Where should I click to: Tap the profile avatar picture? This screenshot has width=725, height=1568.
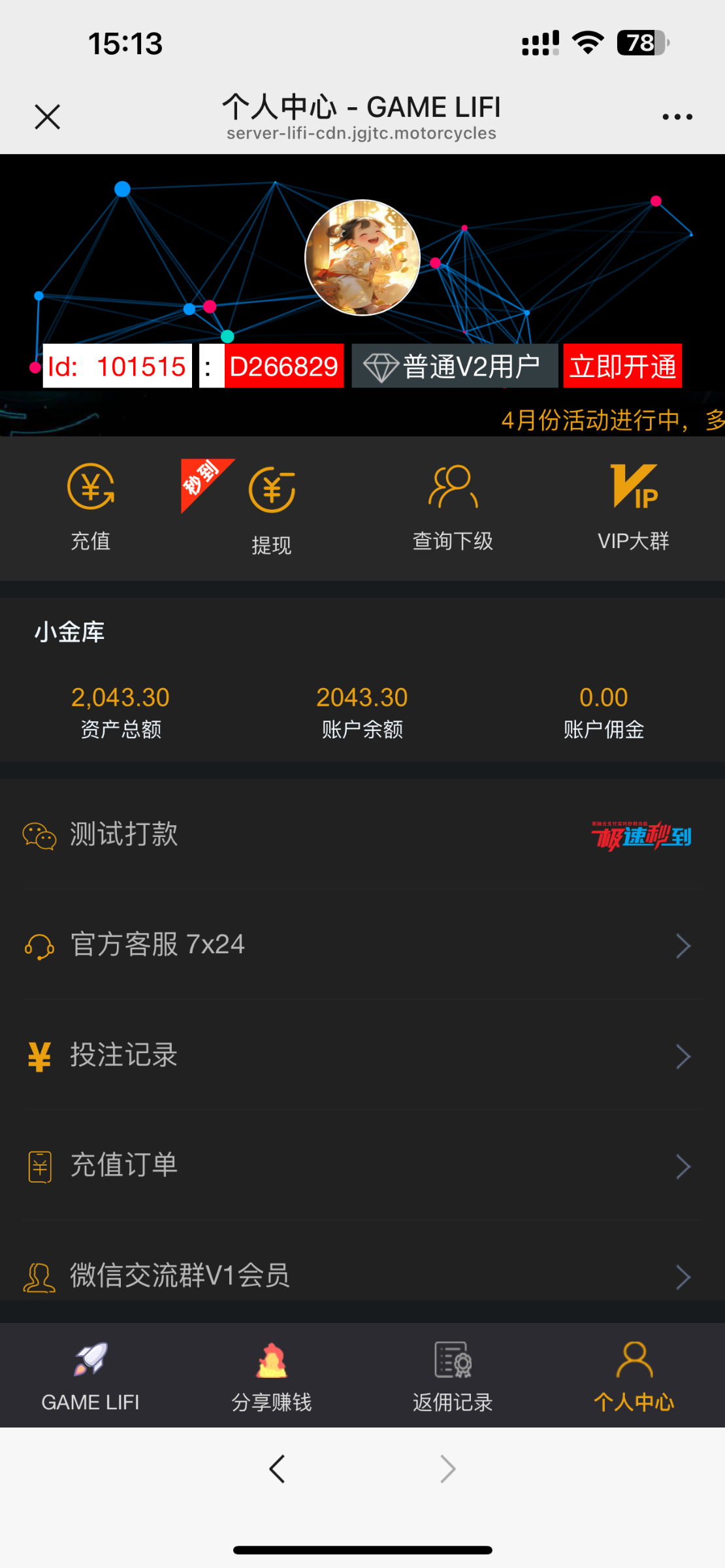tap(362, 257)
